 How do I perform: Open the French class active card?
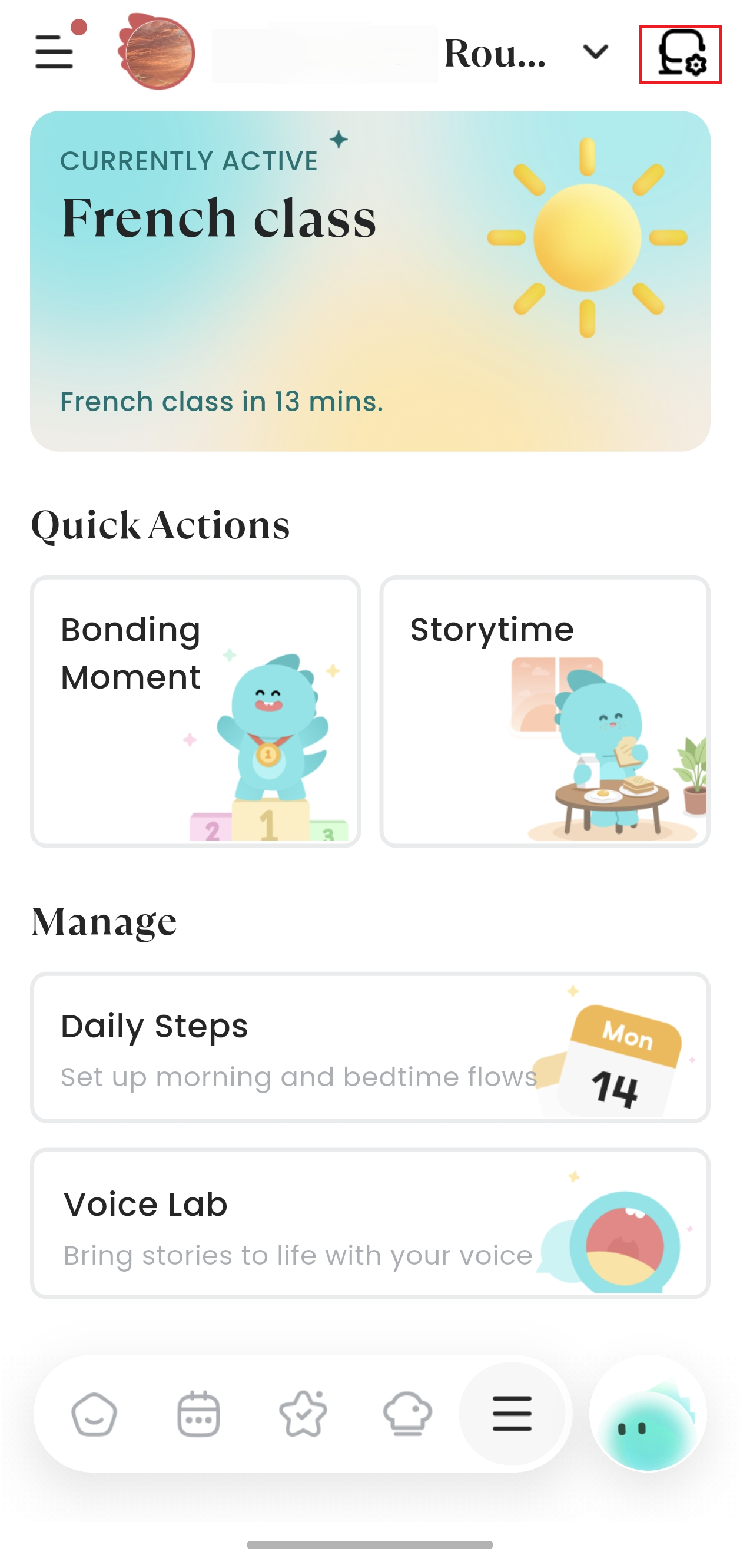click(x=370, y=280)
